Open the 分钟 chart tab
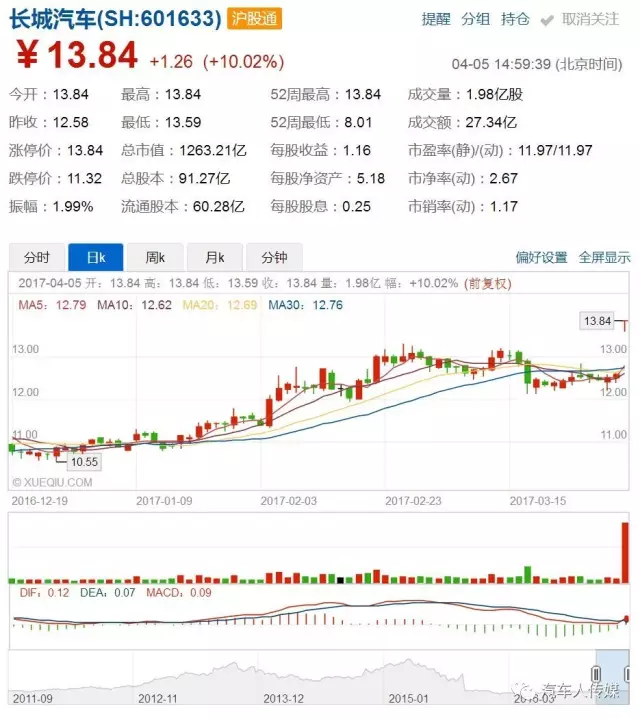Viewport: 640px width, 719px height. click(273, 257)
